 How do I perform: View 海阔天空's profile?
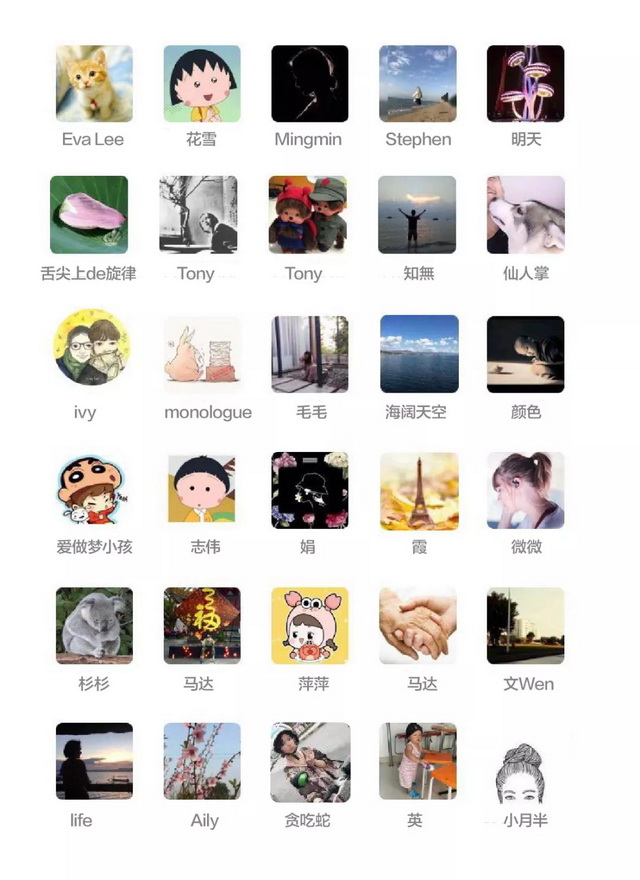(x=419, y=354)
